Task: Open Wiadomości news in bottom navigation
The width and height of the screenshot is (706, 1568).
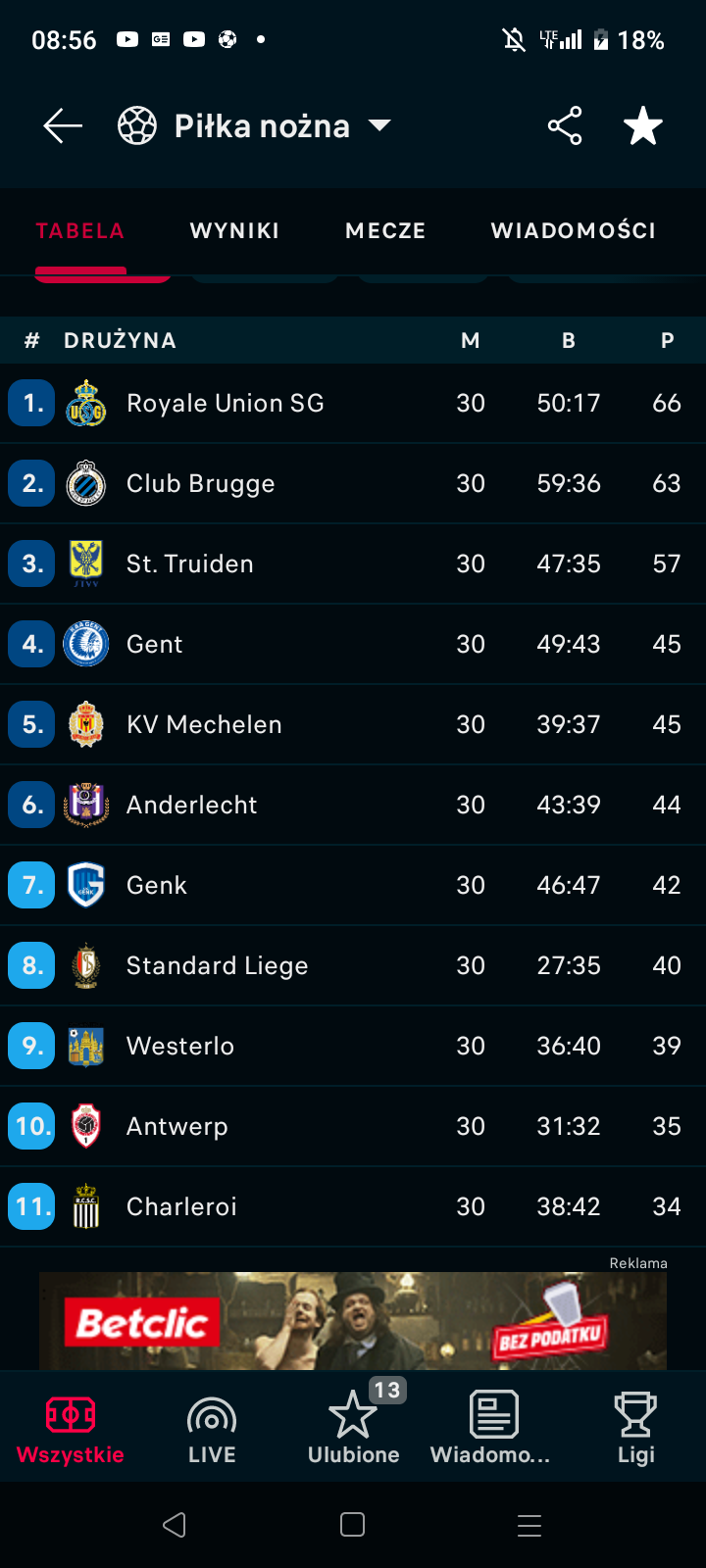Action: pyautogui.click(x=492, y=1430)
